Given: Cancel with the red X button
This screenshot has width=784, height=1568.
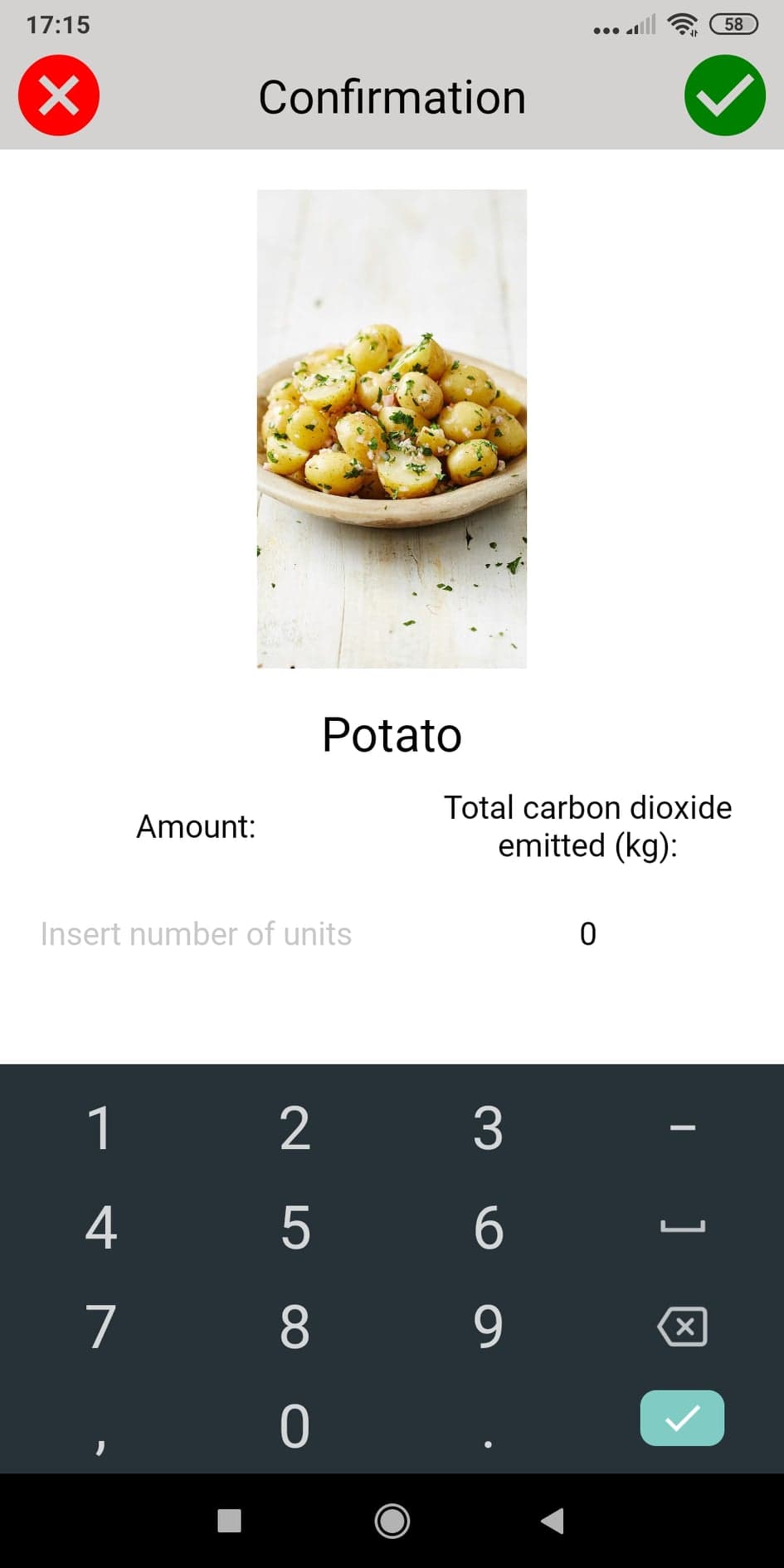Looking at the screenshot, I should [x=59, y=95].
